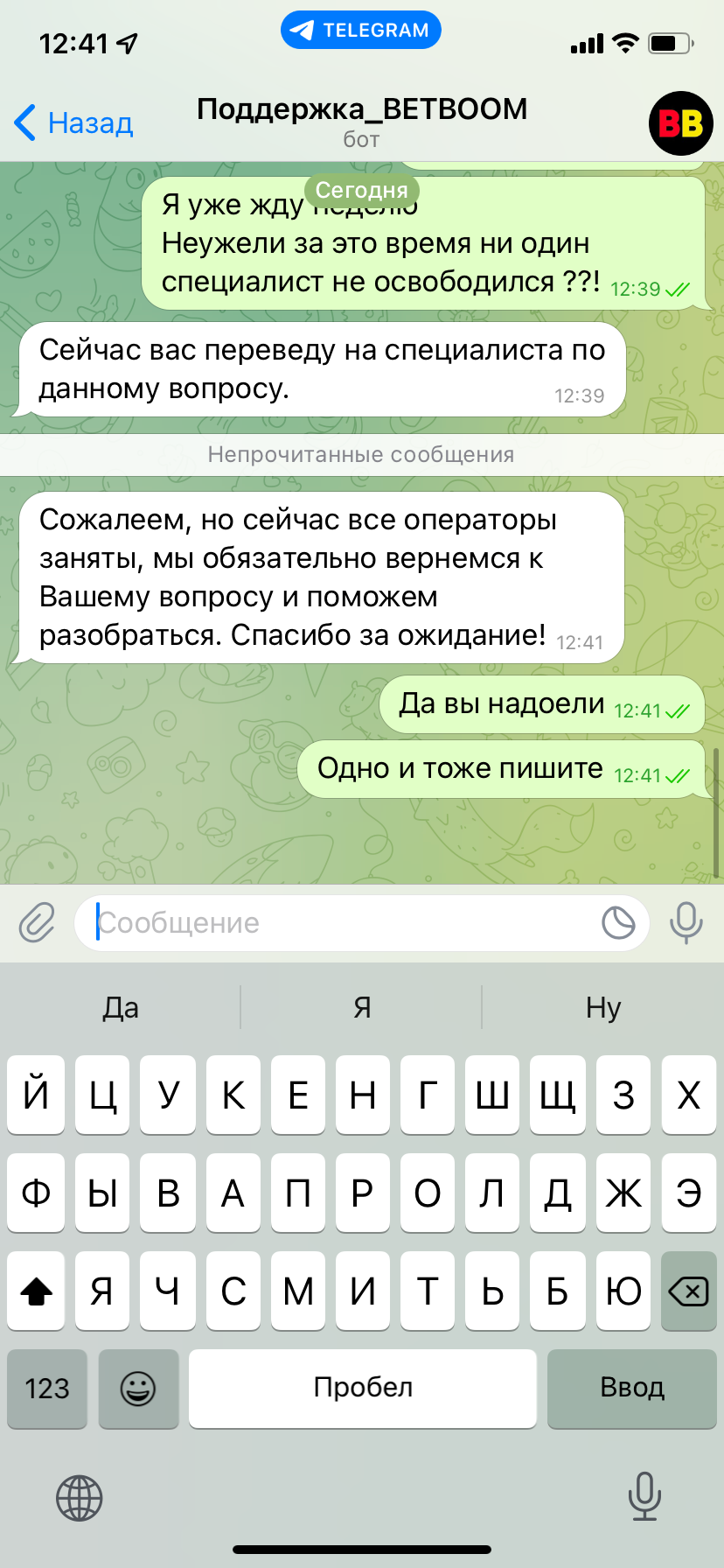This screenshot has width=724, height=1568.
Task: Tap the voice message microphone
Action: point(686,922)
